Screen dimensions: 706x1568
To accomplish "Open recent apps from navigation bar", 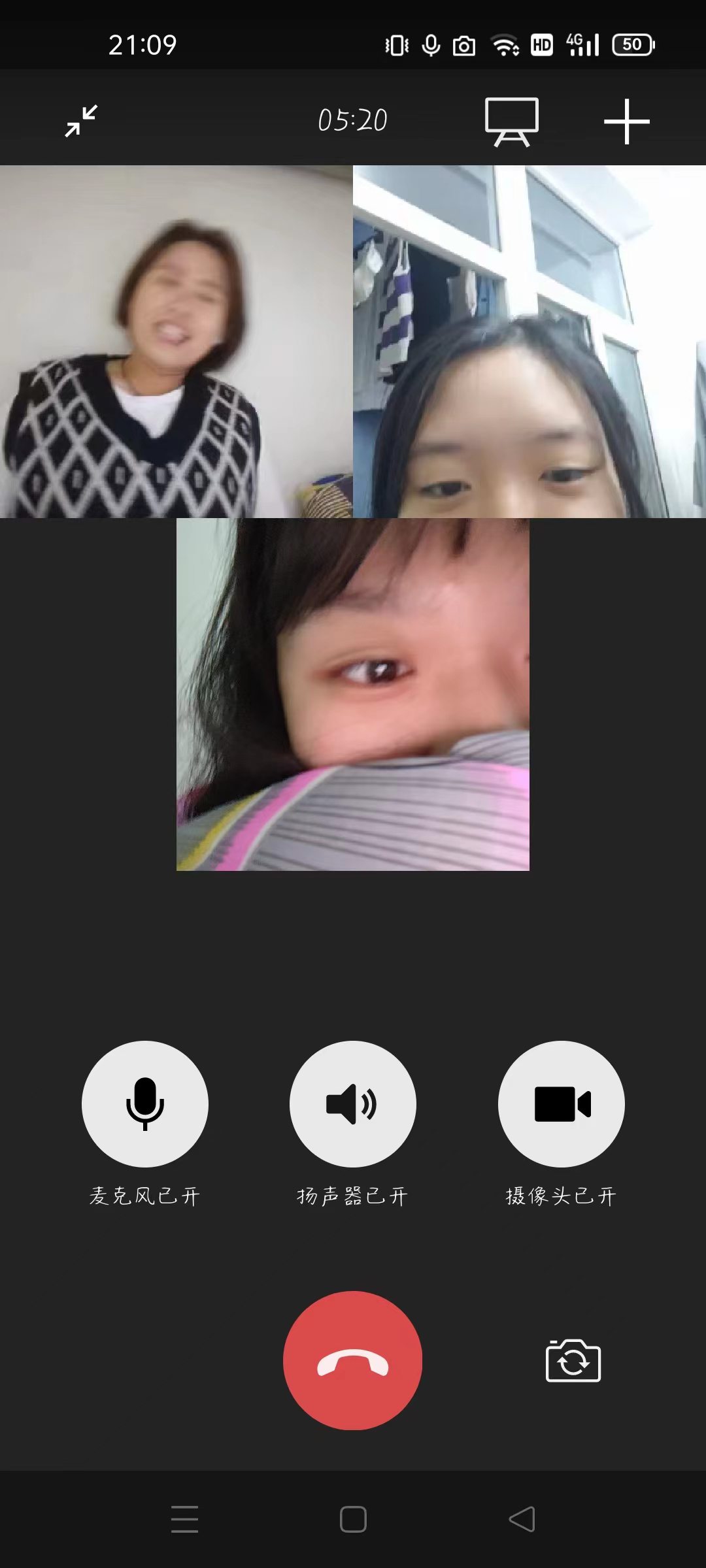I will 184,1519.
